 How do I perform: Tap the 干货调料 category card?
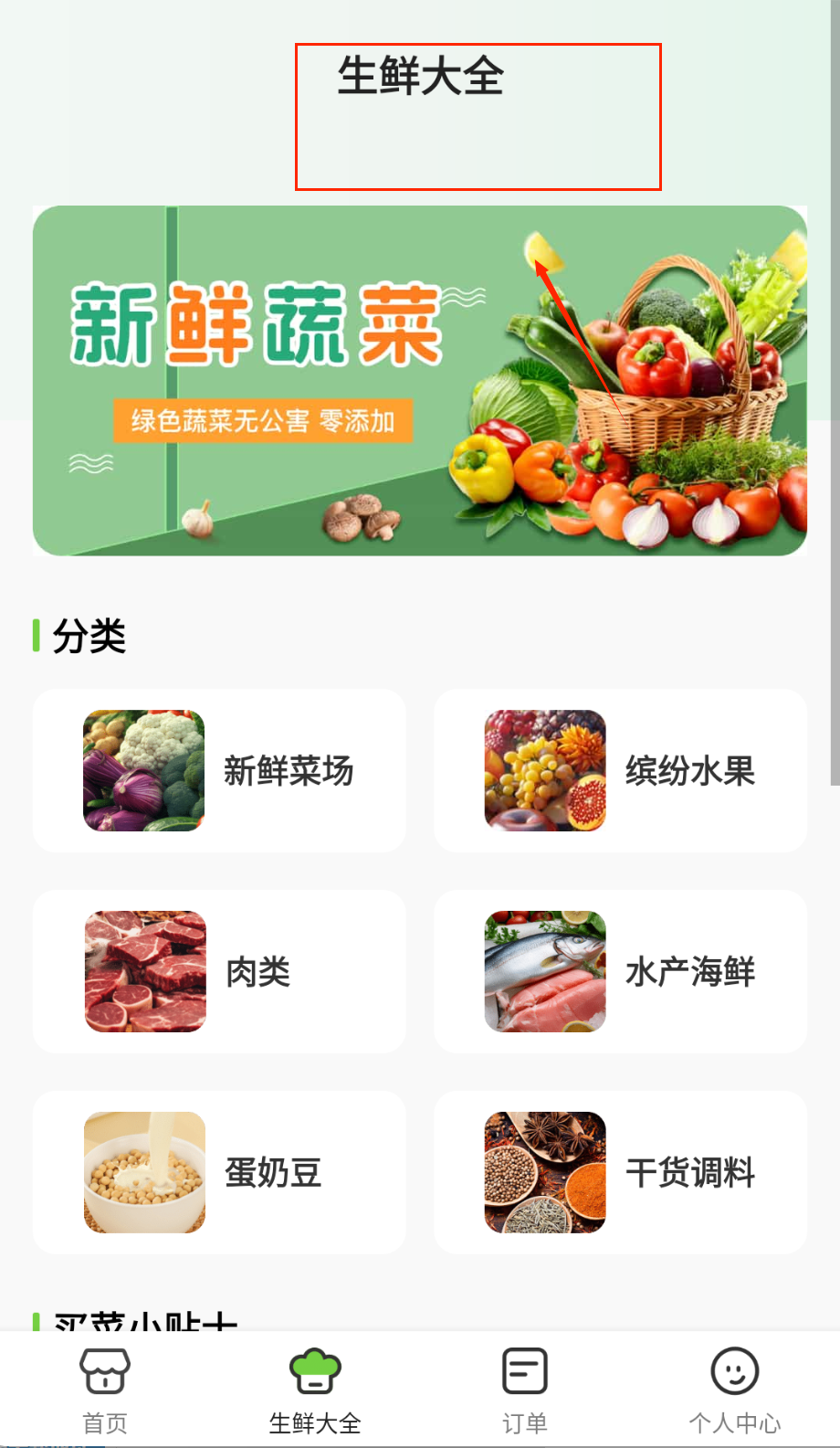(x=620, y=1172)
